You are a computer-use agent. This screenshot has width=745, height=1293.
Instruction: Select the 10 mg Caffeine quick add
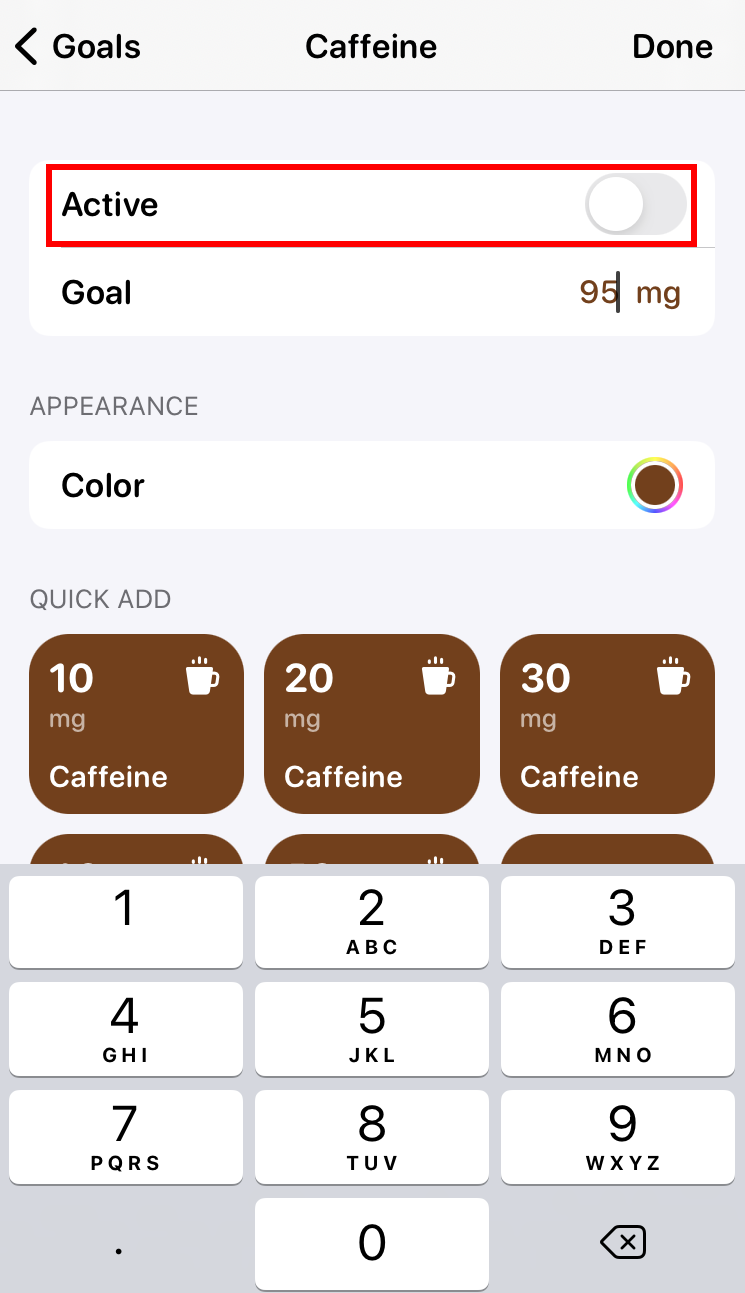click(136, 723)
